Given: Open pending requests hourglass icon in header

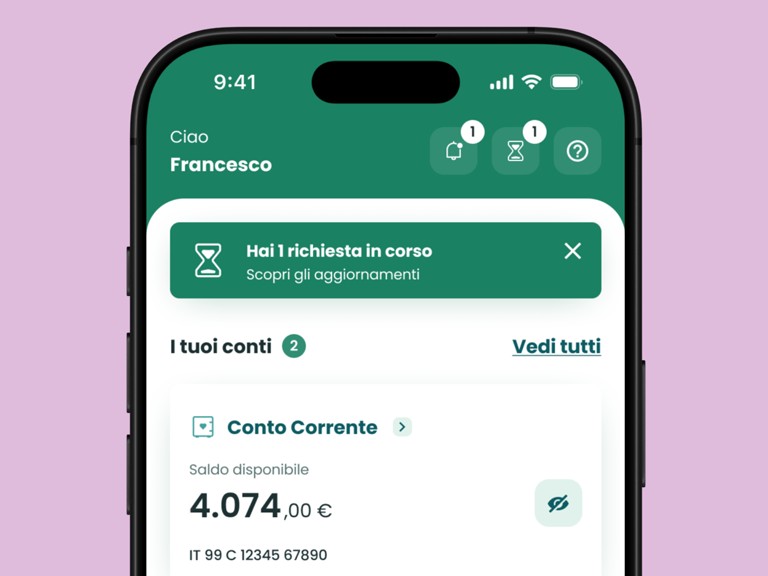Looking at the screenshot, I should 515,152.
